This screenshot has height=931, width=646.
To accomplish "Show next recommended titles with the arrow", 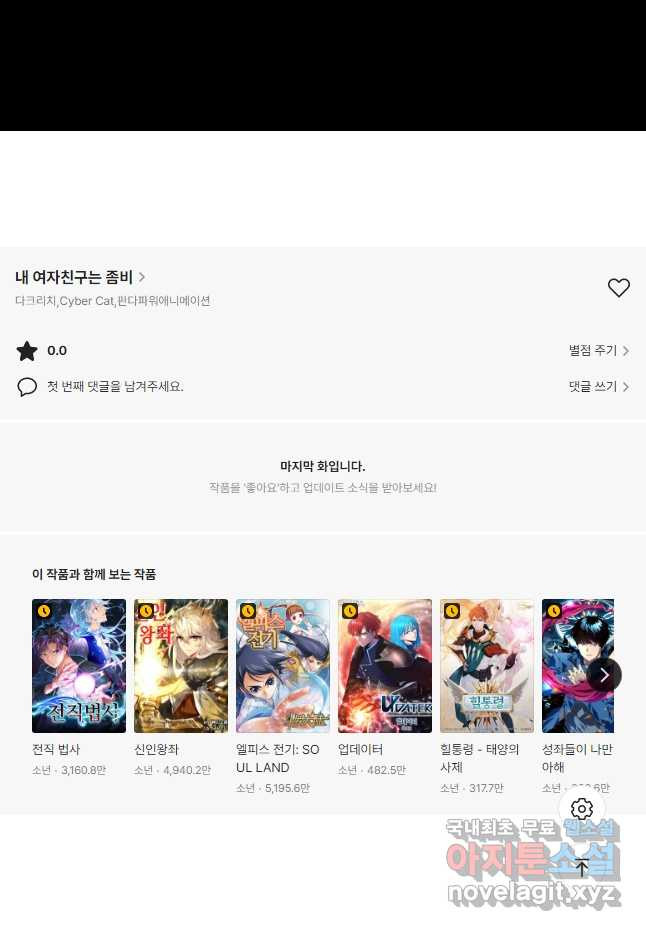I will click(604, 675).
